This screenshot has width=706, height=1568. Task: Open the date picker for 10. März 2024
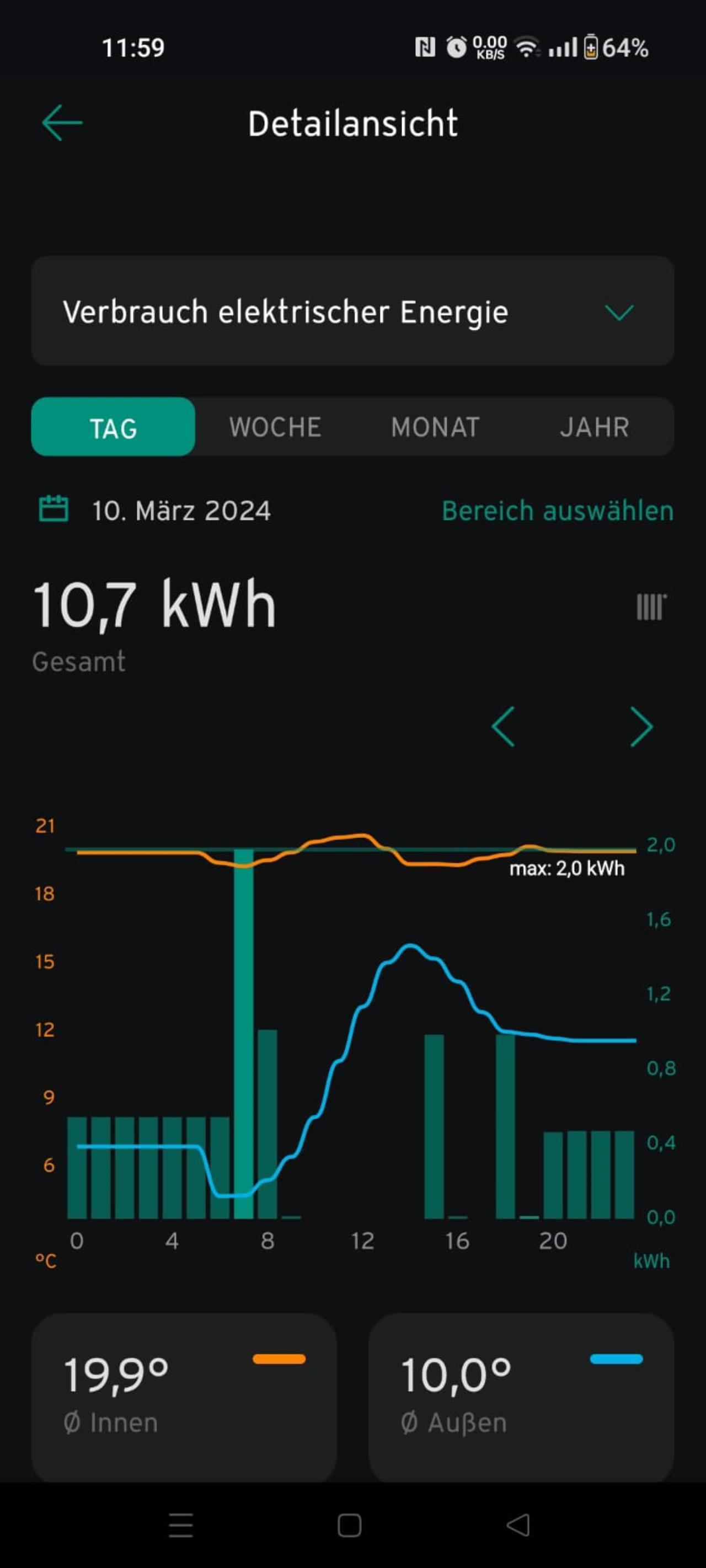(156, 510)
